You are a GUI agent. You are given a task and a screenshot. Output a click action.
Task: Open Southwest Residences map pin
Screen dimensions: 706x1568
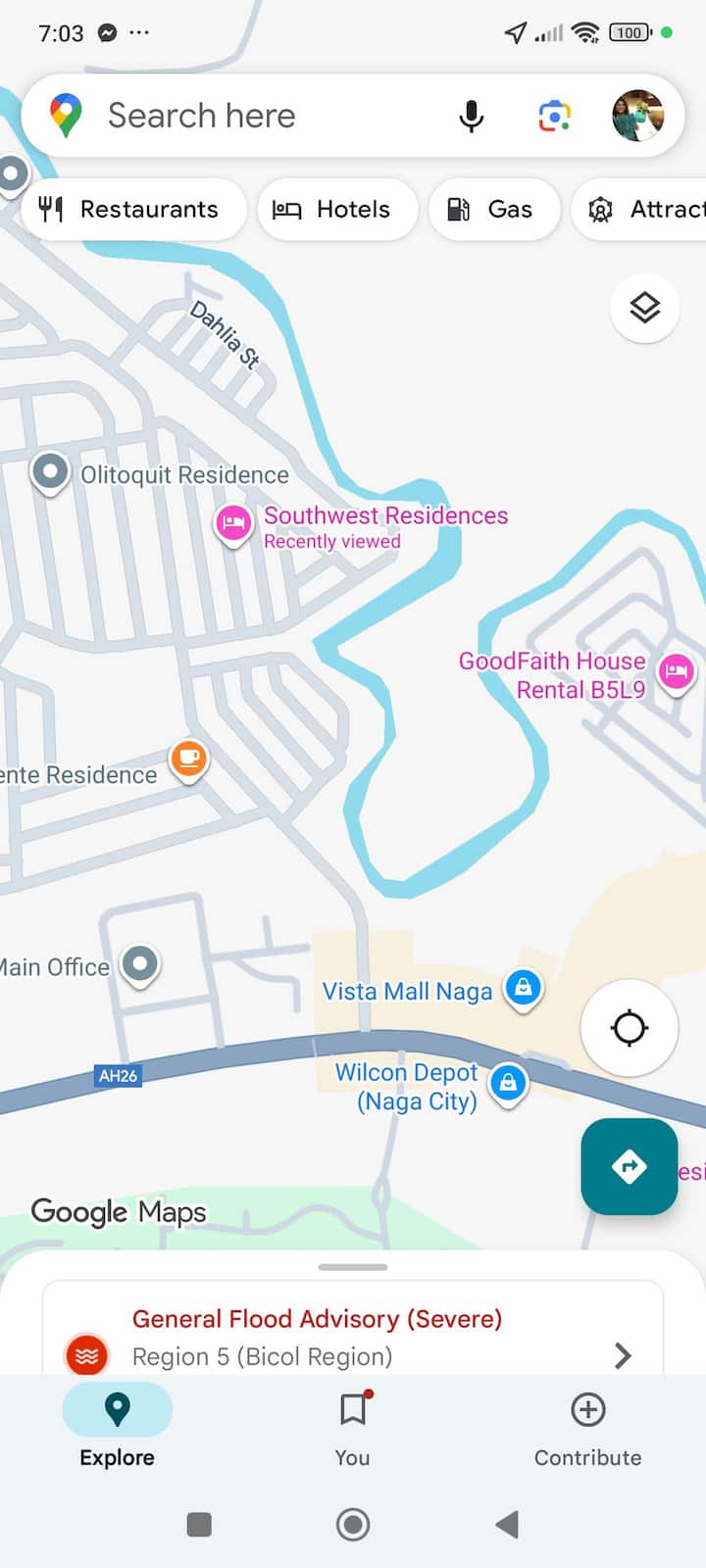(x=233, y=522)
